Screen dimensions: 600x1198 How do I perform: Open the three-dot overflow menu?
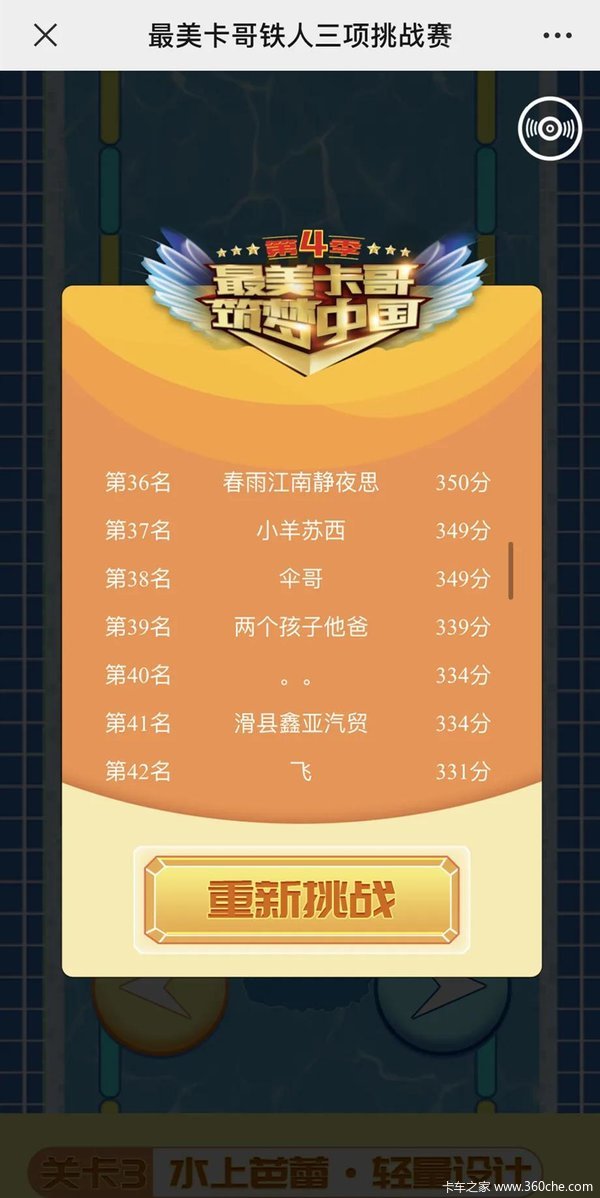point(557,36)
